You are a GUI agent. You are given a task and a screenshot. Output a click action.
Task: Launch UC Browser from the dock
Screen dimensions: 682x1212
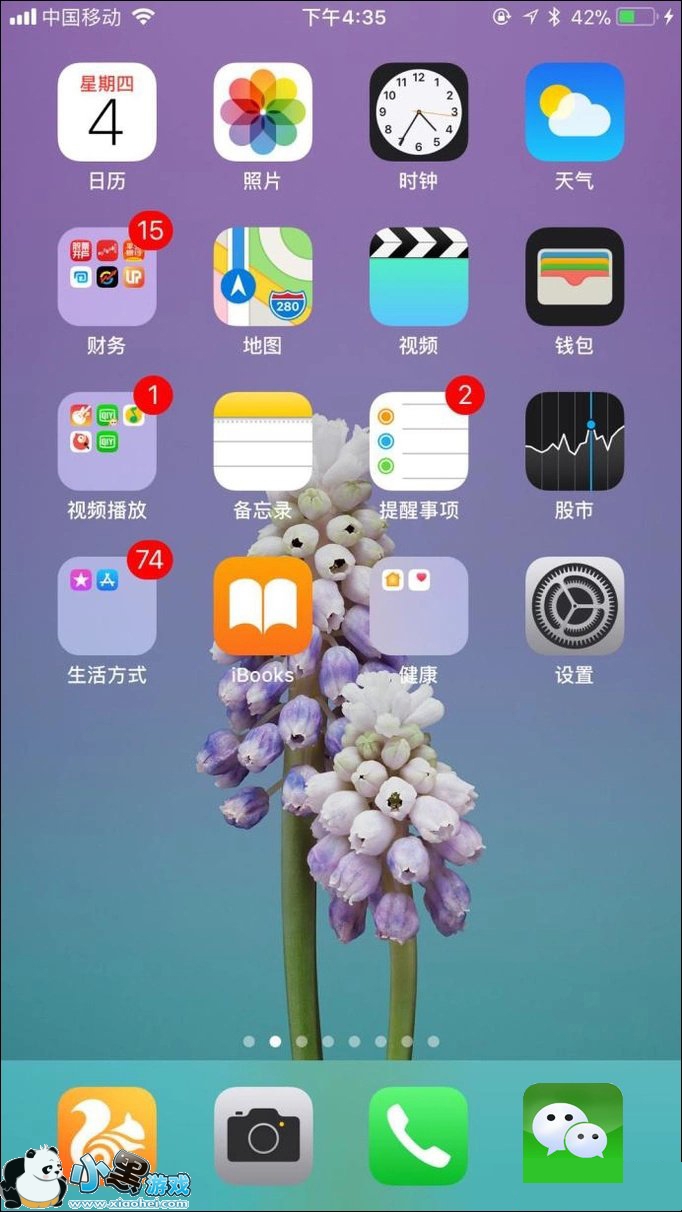point(107,1136)
